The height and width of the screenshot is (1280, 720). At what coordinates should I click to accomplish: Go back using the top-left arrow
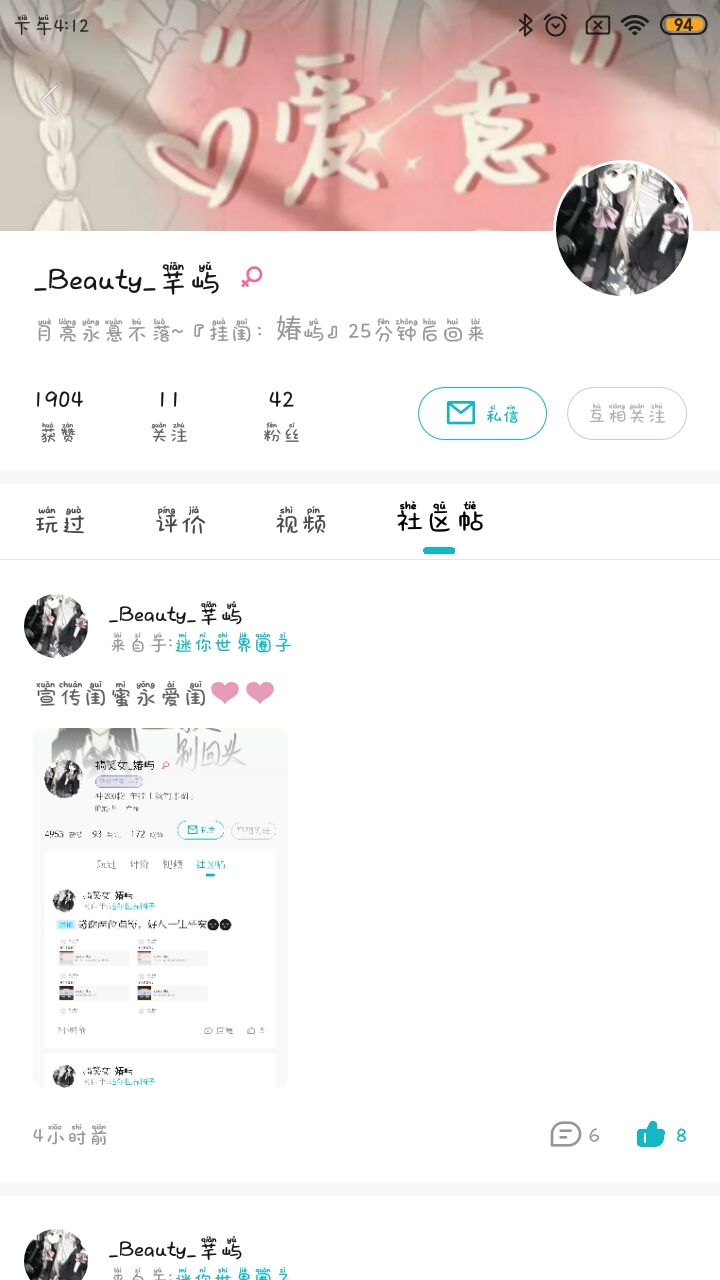(x=48, y=98)
